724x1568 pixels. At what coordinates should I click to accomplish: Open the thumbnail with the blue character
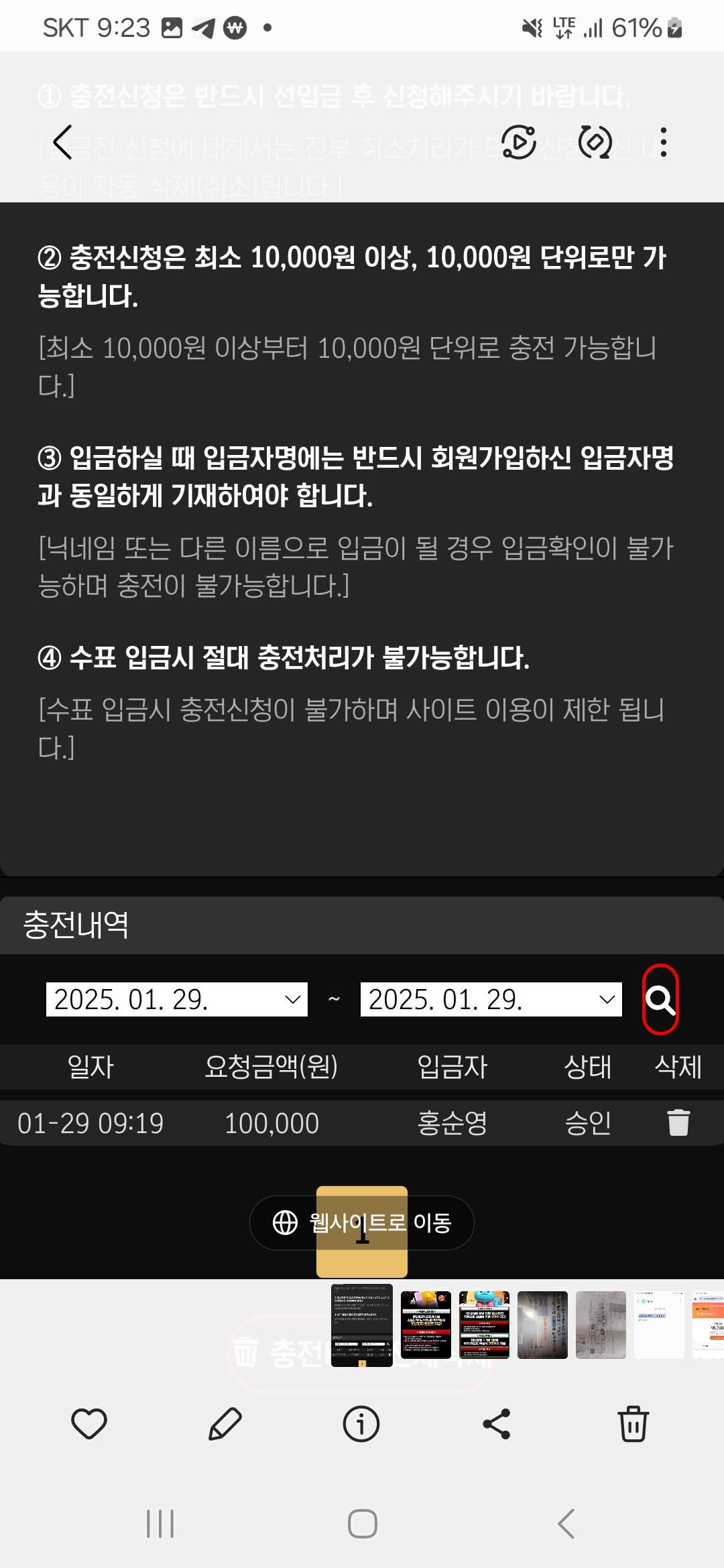484,1325
